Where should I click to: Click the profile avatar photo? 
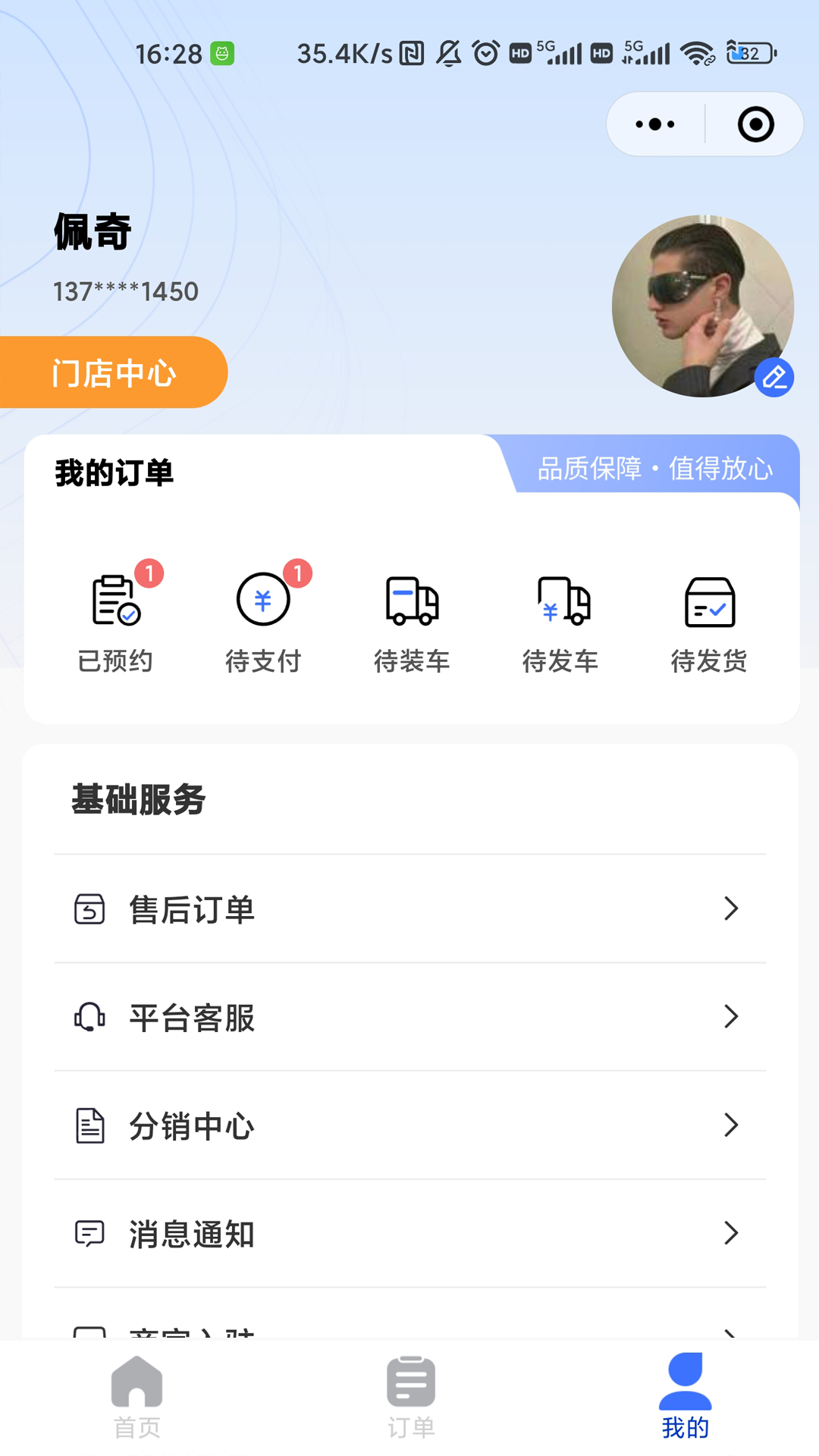(x=703, y=305)
